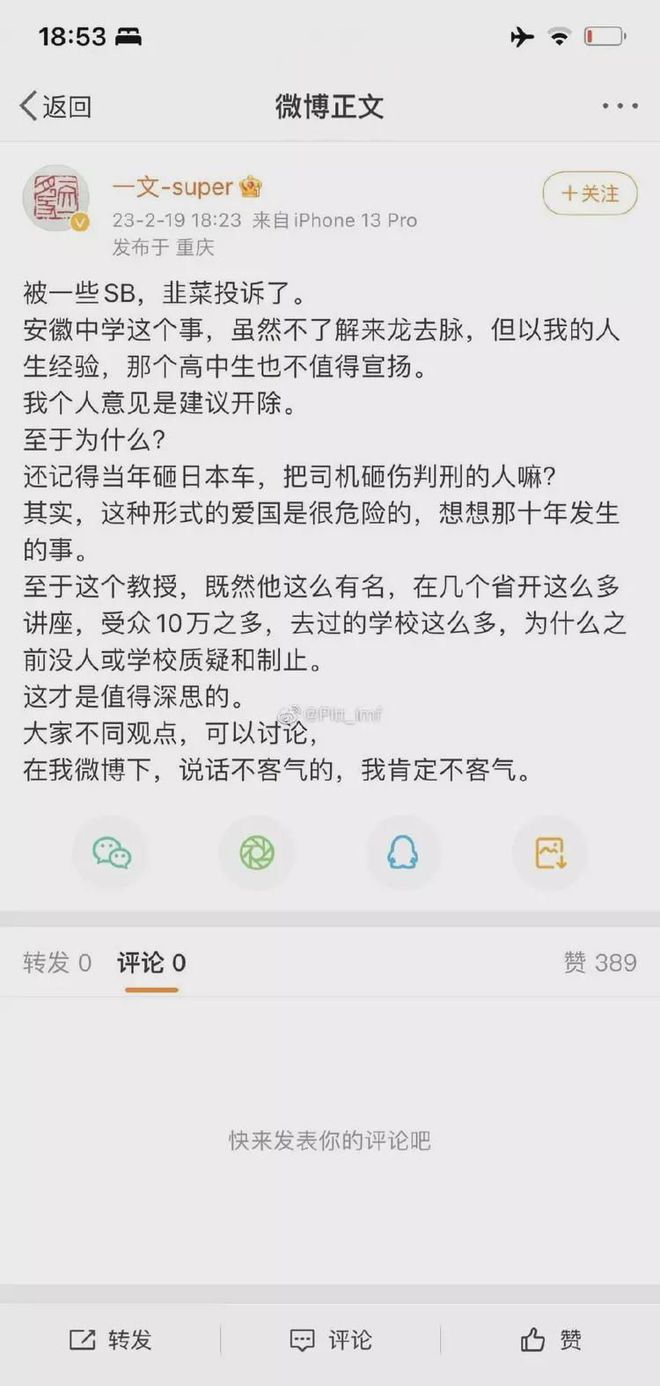Share post to WeChat

(111, 853)
